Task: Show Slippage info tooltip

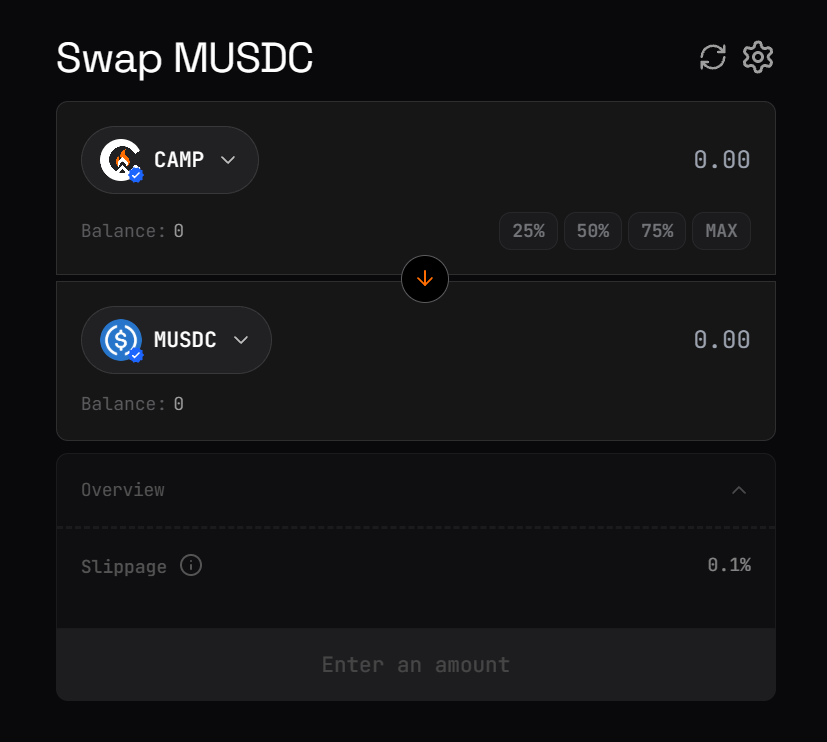Action: [191, 565]
